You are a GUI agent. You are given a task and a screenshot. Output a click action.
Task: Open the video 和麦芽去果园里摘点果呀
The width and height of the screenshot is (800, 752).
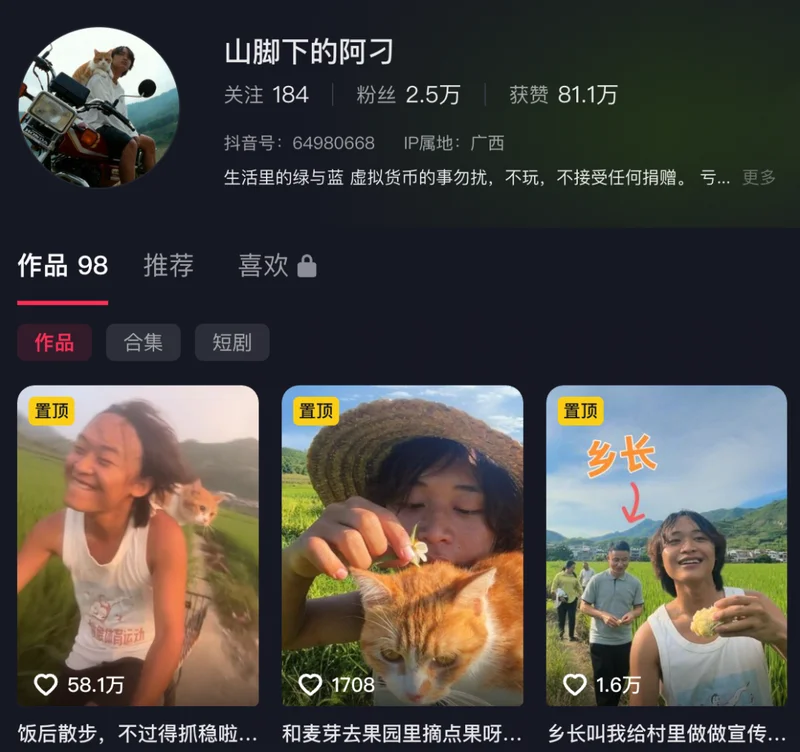(x=402, y=546)
